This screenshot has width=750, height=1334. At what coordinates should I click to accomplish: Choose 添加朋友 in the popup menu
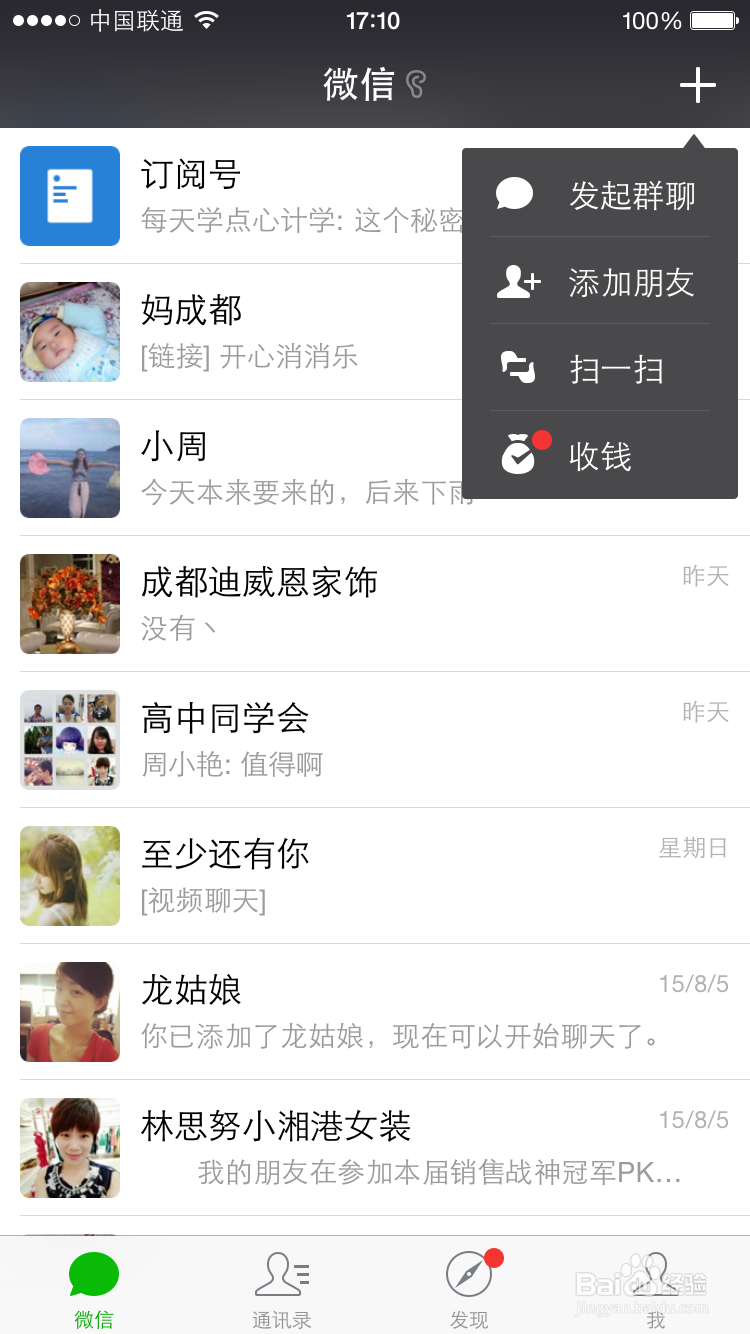600,281
